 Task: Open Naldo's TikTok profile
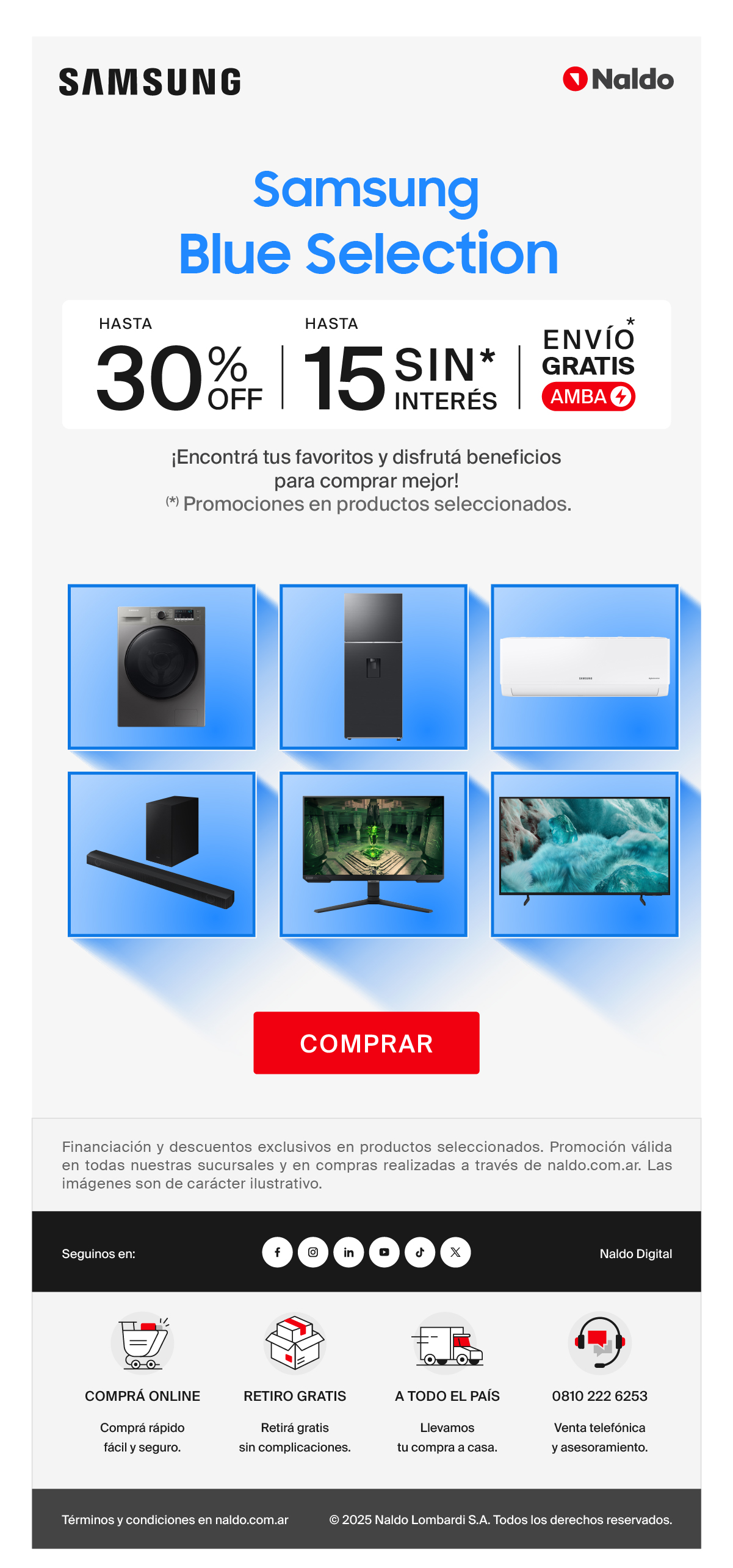420,1253
